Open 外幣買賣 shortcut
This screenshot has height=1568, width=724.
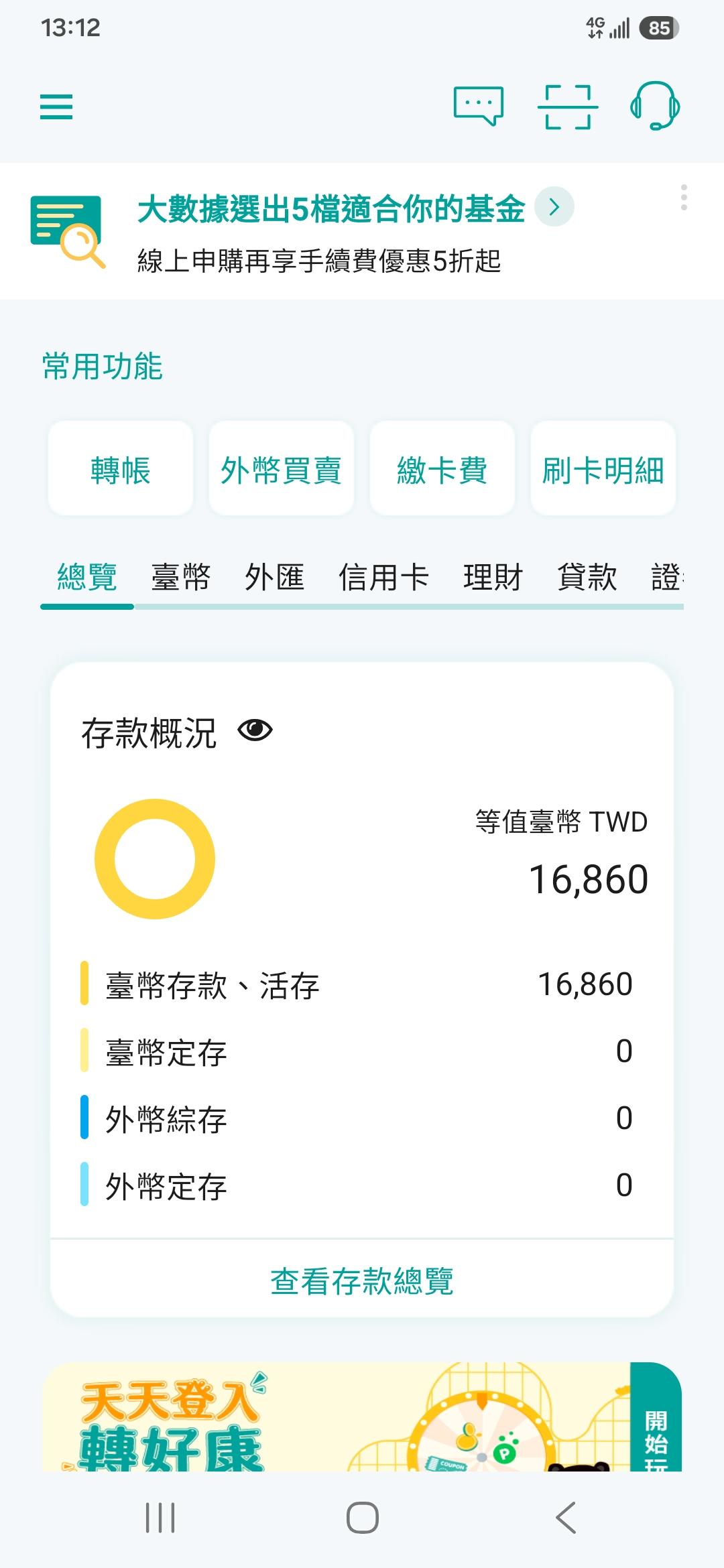282,468
